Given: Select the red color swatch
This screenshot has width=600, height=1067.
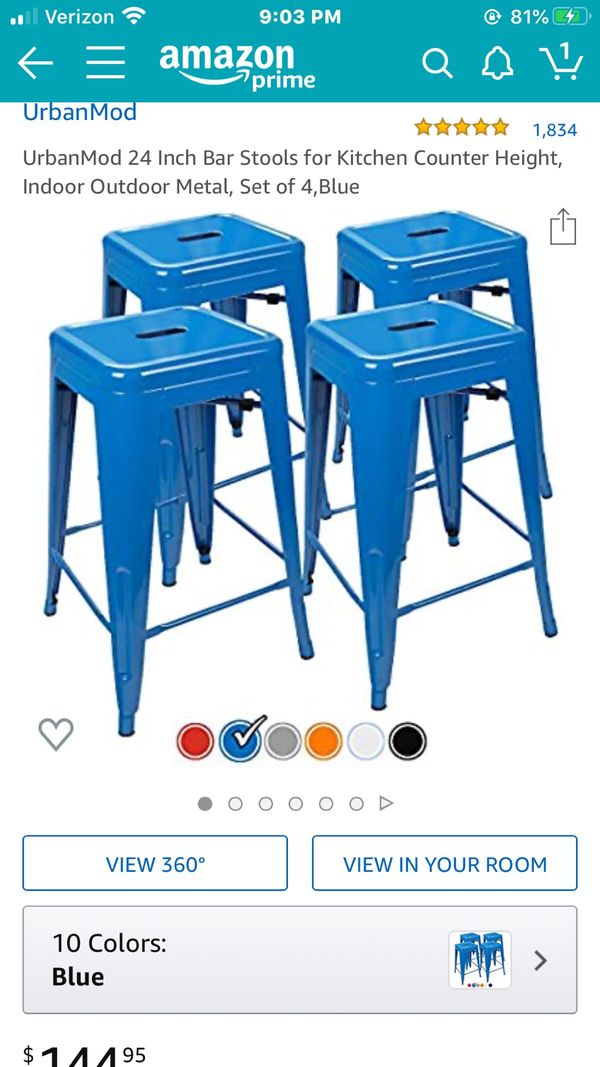Looking at the screenshot, I should pyautogui.click(x=195, y=741).
